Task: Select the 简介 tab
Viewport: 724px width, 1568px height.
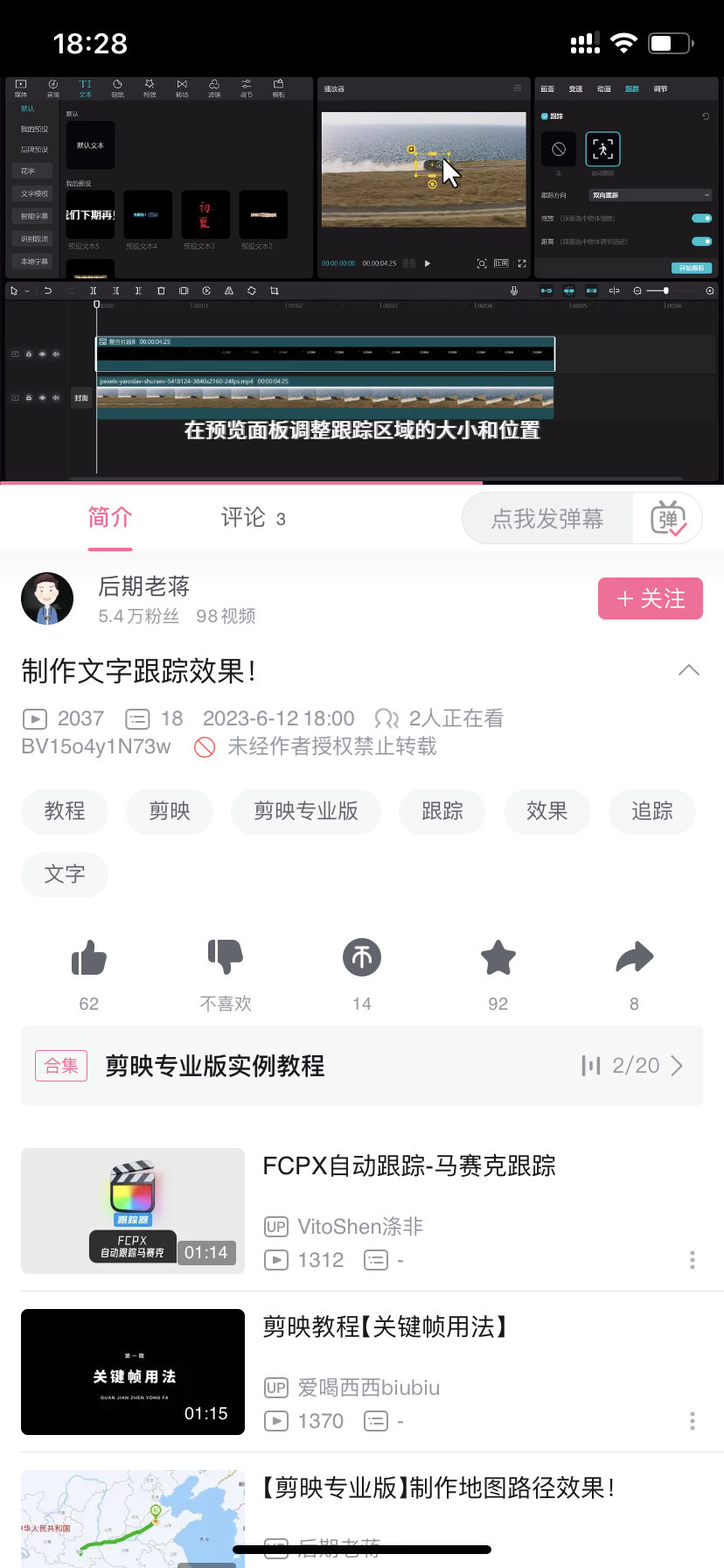Action: [x=110, y=518]
